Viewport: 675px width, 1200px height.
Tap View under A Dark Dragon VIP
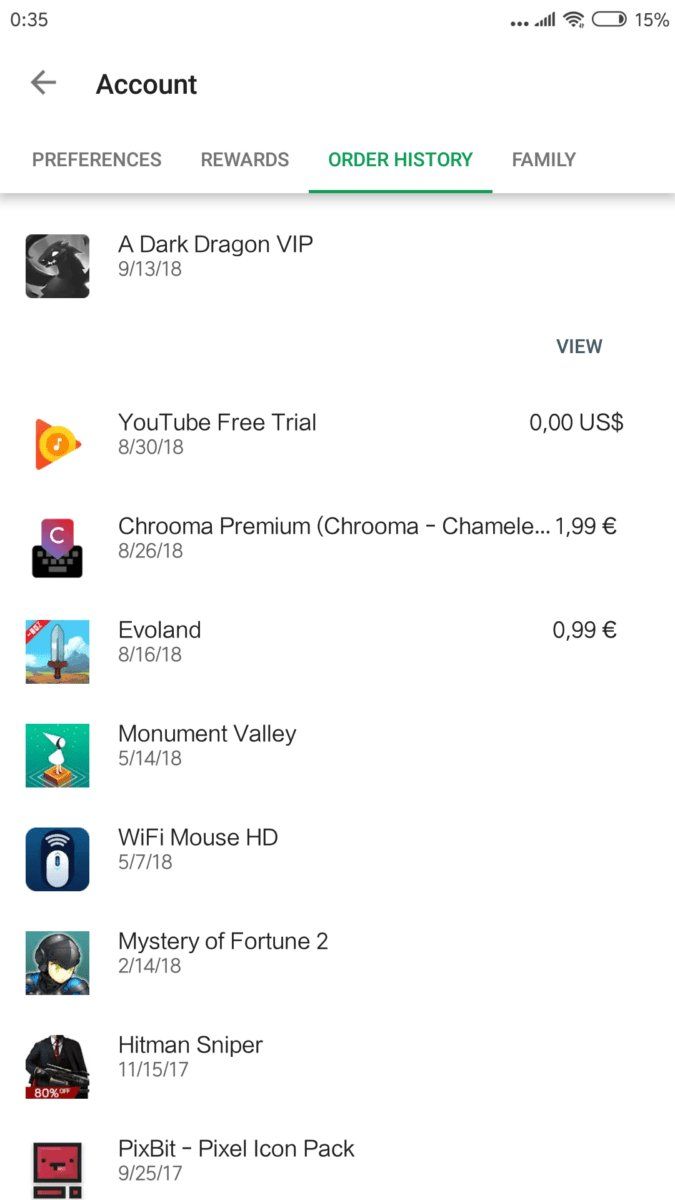[579, 347]
